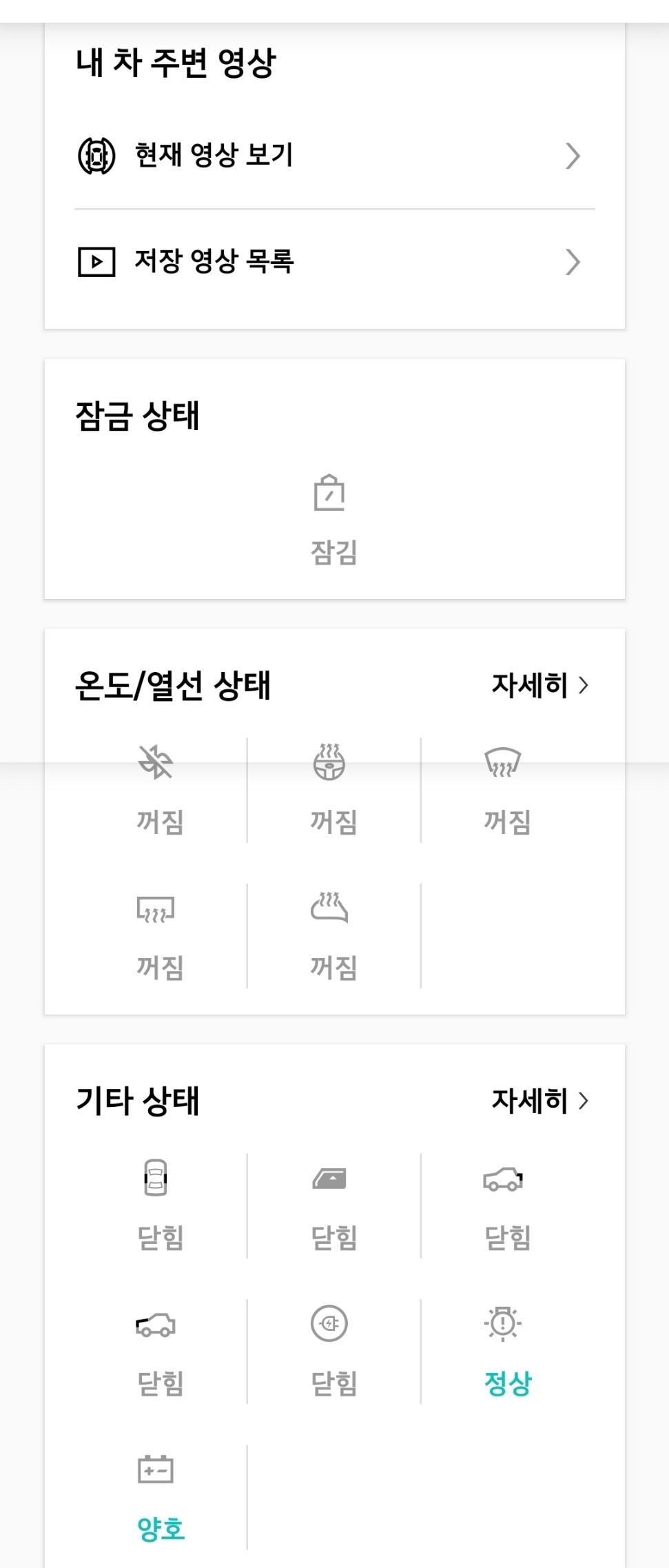Open 자세히 link in 기타 상태

pos(539,1101)
